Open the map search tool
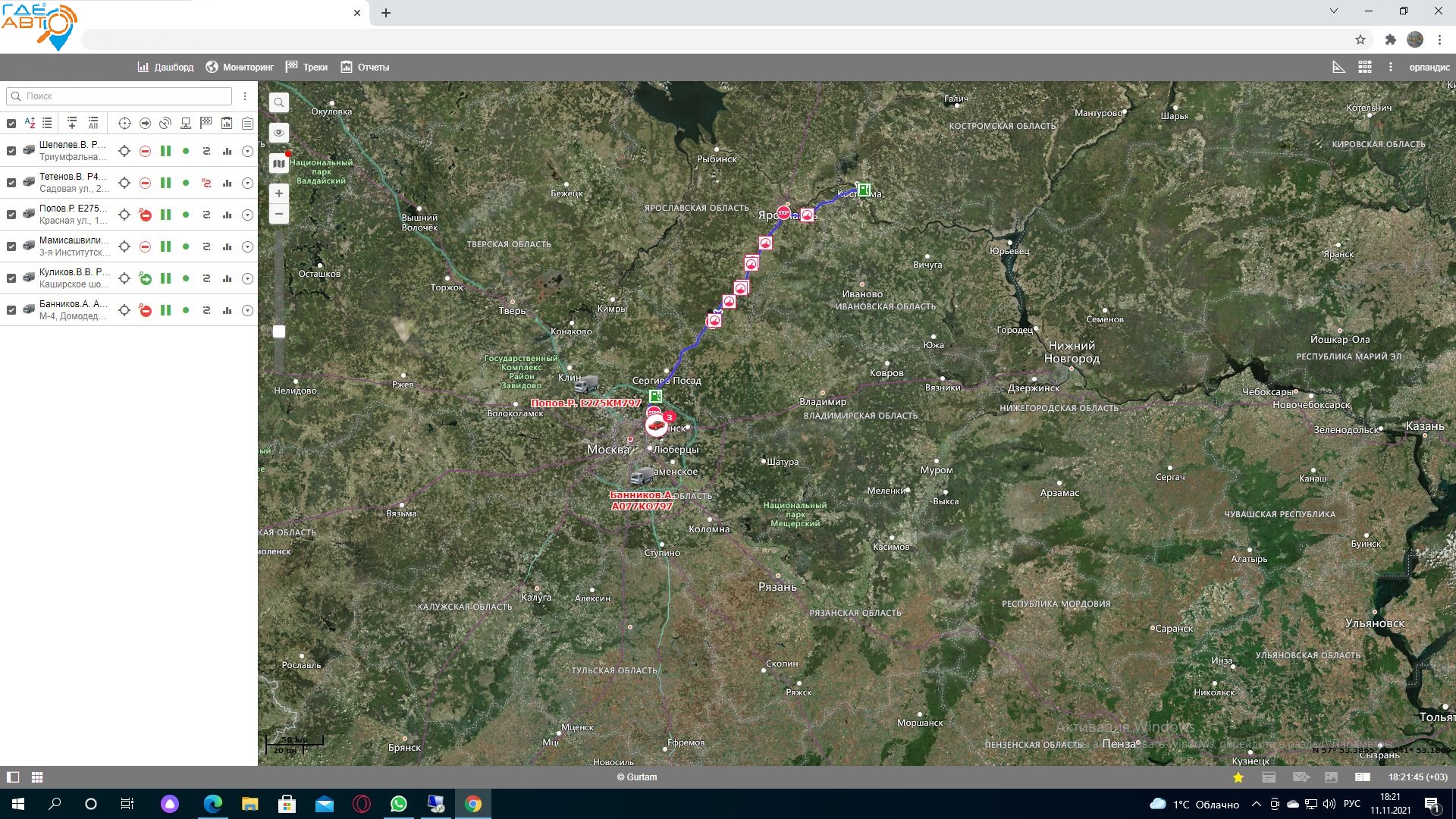1456x819 pixels. tap(279, 102)
